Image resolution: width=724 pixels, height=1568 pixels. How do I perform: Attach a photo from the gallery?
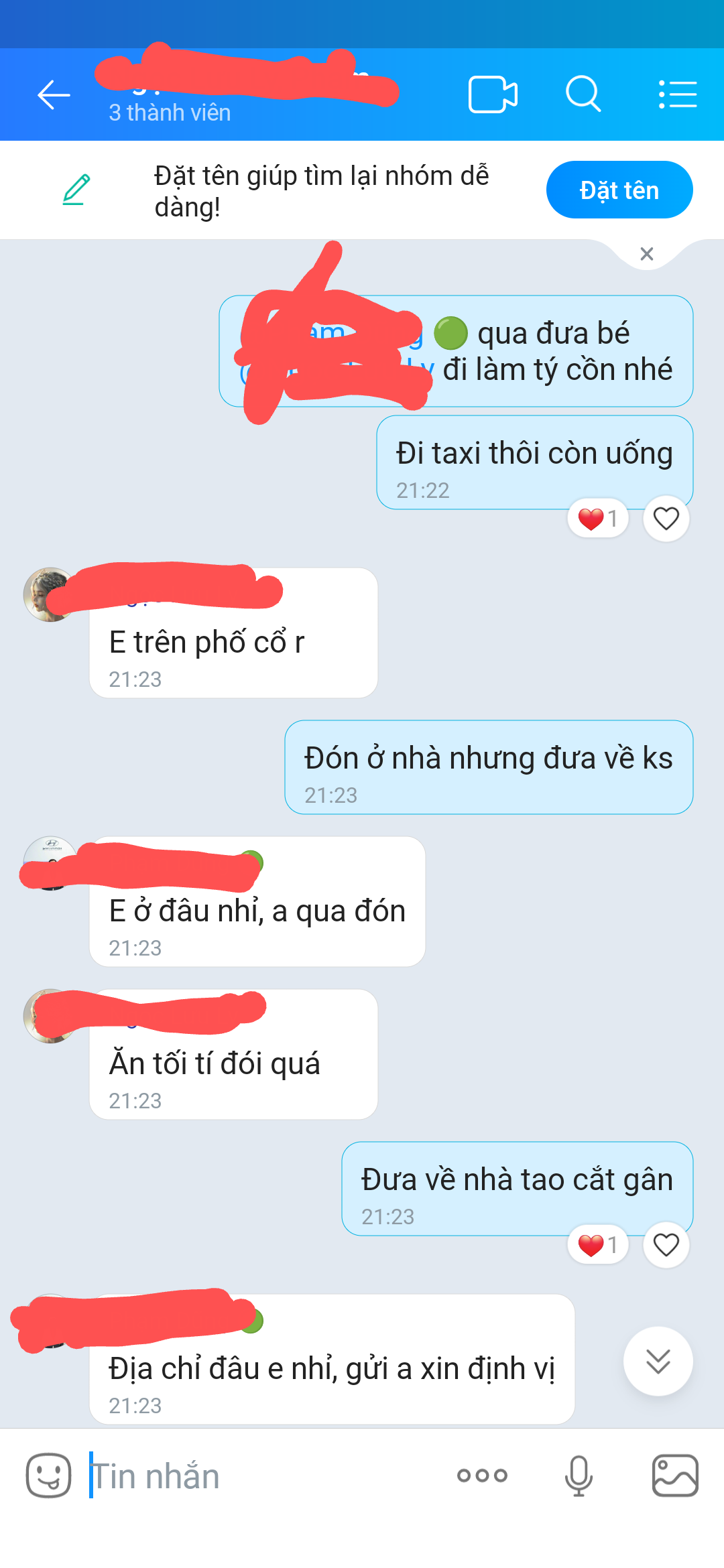(675, 1476)
